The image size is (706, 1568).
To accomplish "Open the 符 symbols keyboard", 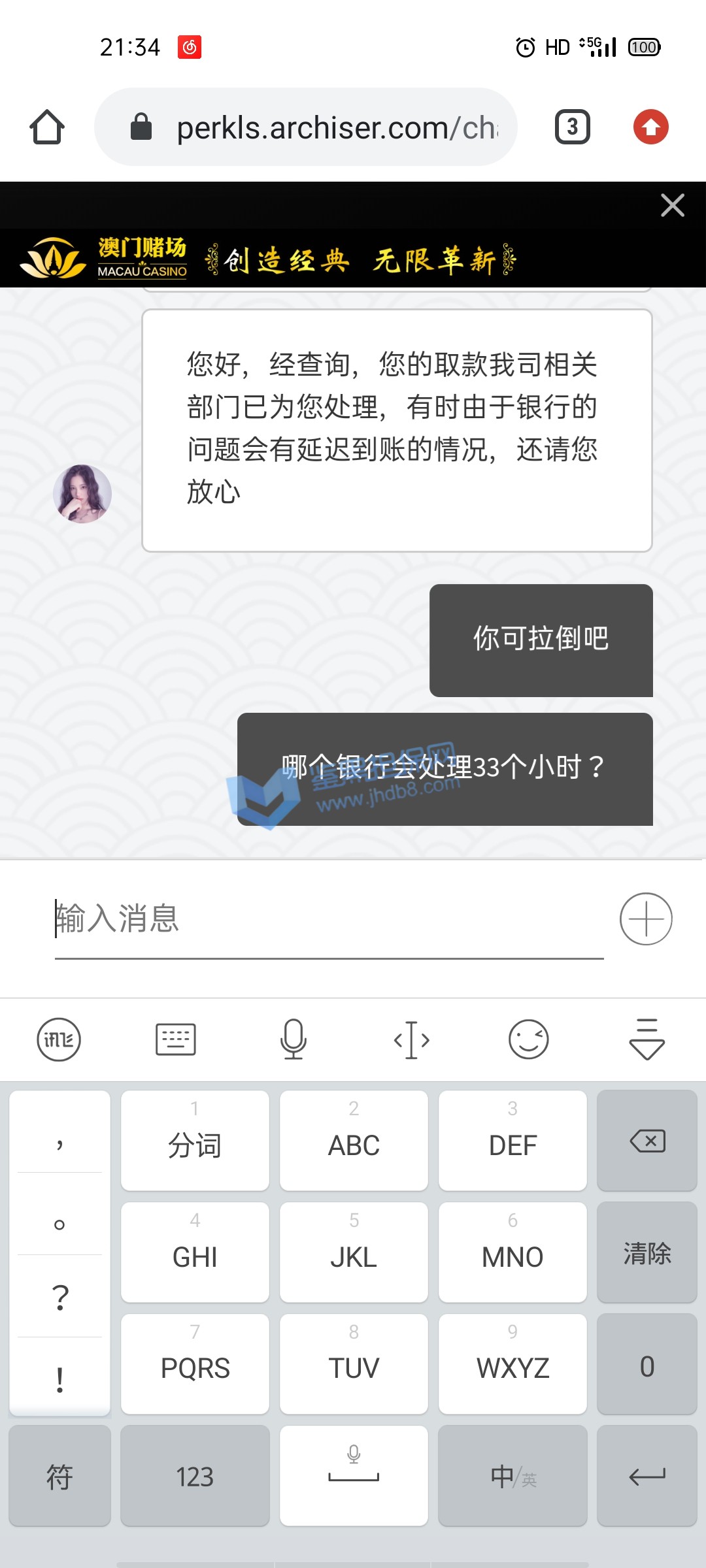I will coord(59,1476).
